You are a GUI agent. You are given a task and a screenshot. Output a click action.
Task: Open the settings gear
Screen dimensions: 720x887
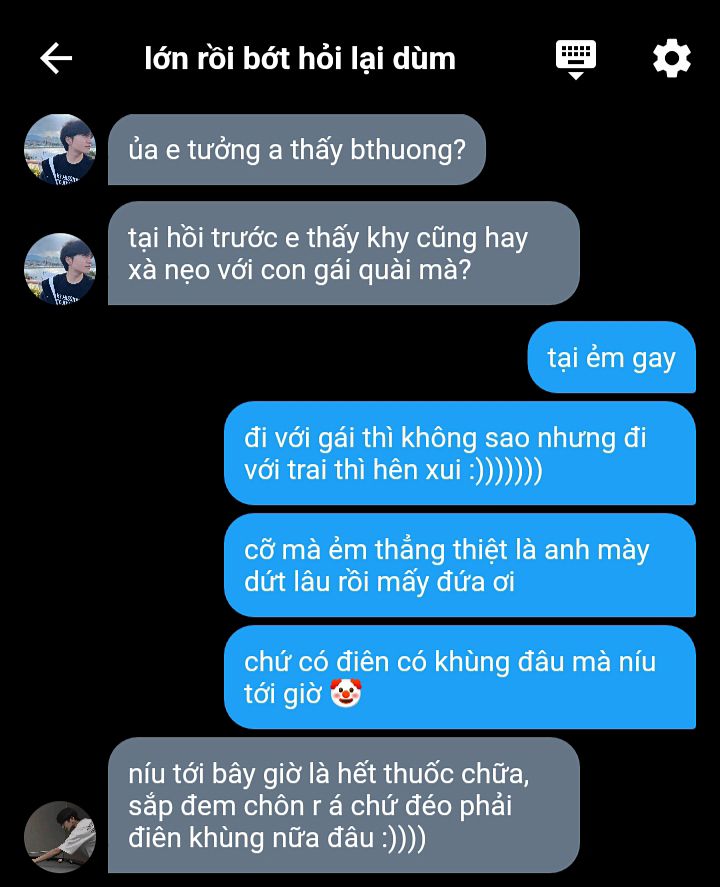(671, 59)
